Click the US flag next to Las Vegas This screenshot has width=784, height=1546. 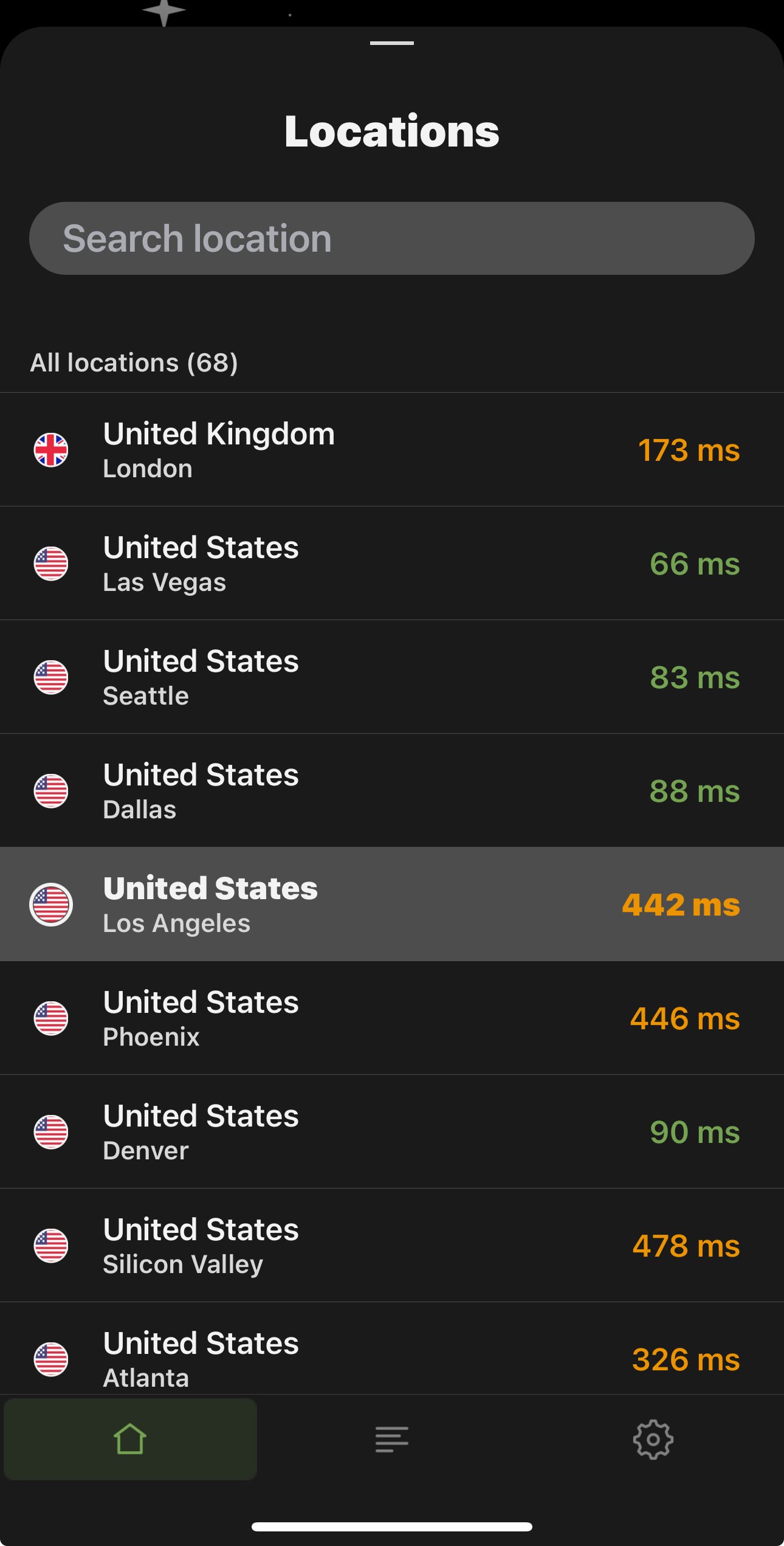click(x=52, y=562)
